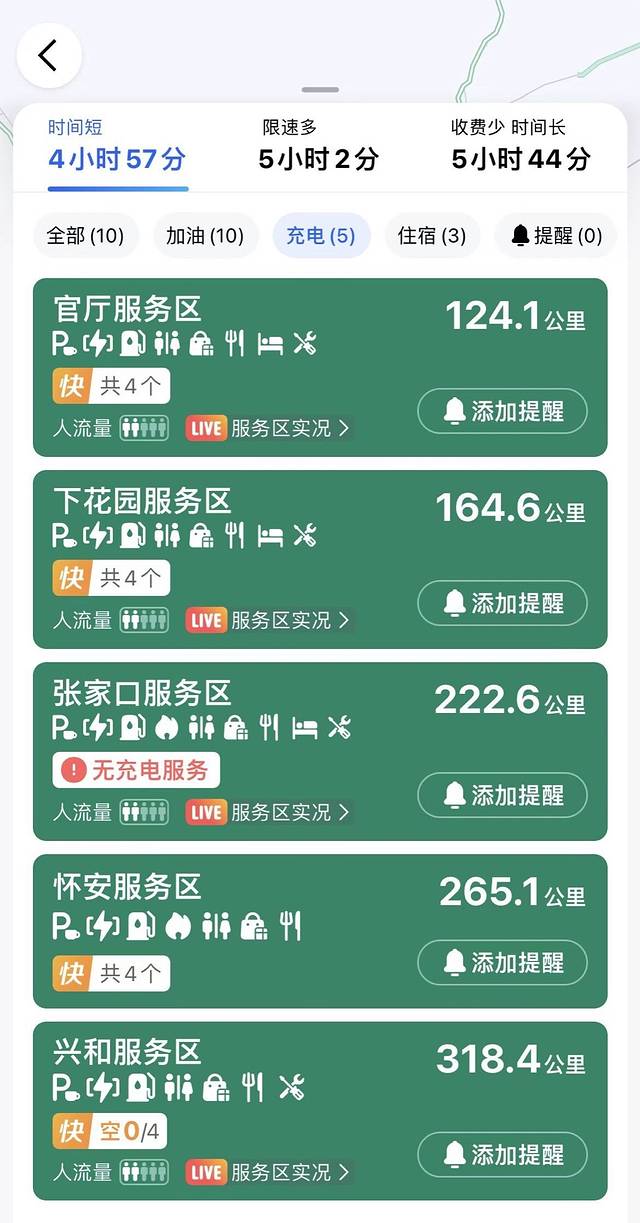Open the 提醒 (0) chip
Screen dimensions: 640x1223
[x=555, y=236]
